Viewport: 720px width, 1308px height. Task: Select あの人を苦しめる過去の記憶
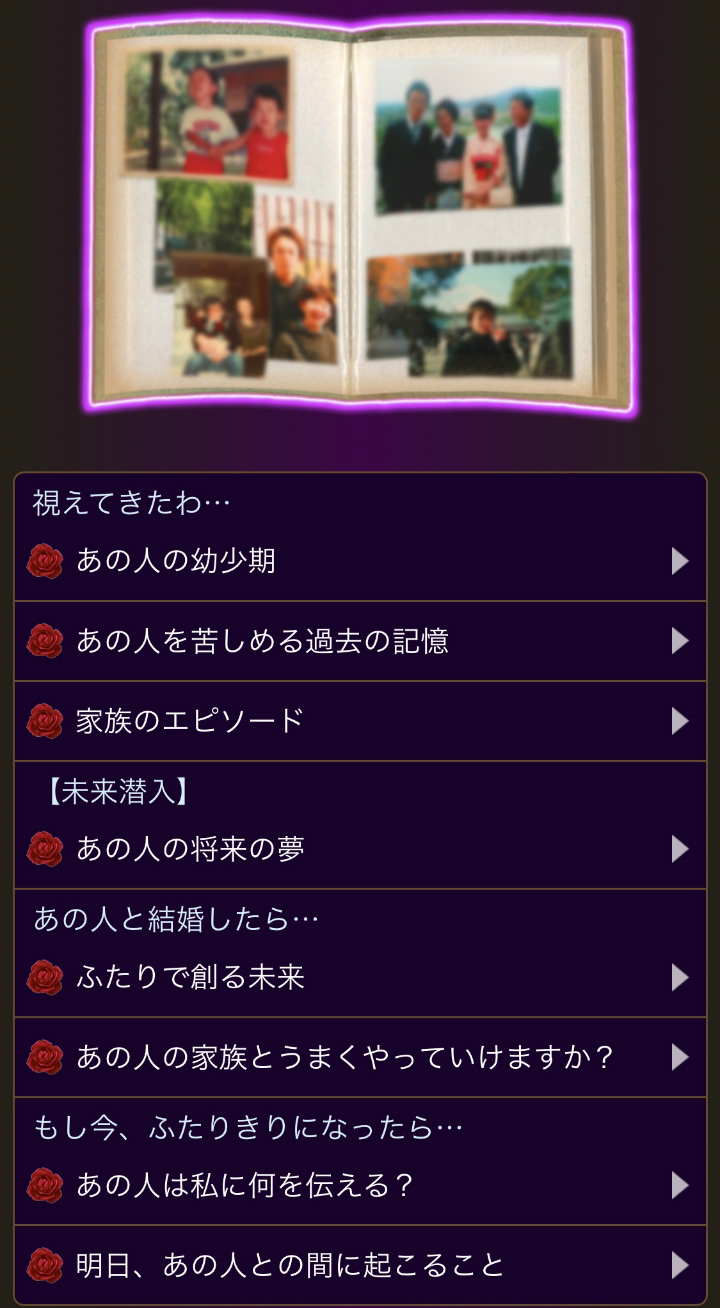coord(360,641)
